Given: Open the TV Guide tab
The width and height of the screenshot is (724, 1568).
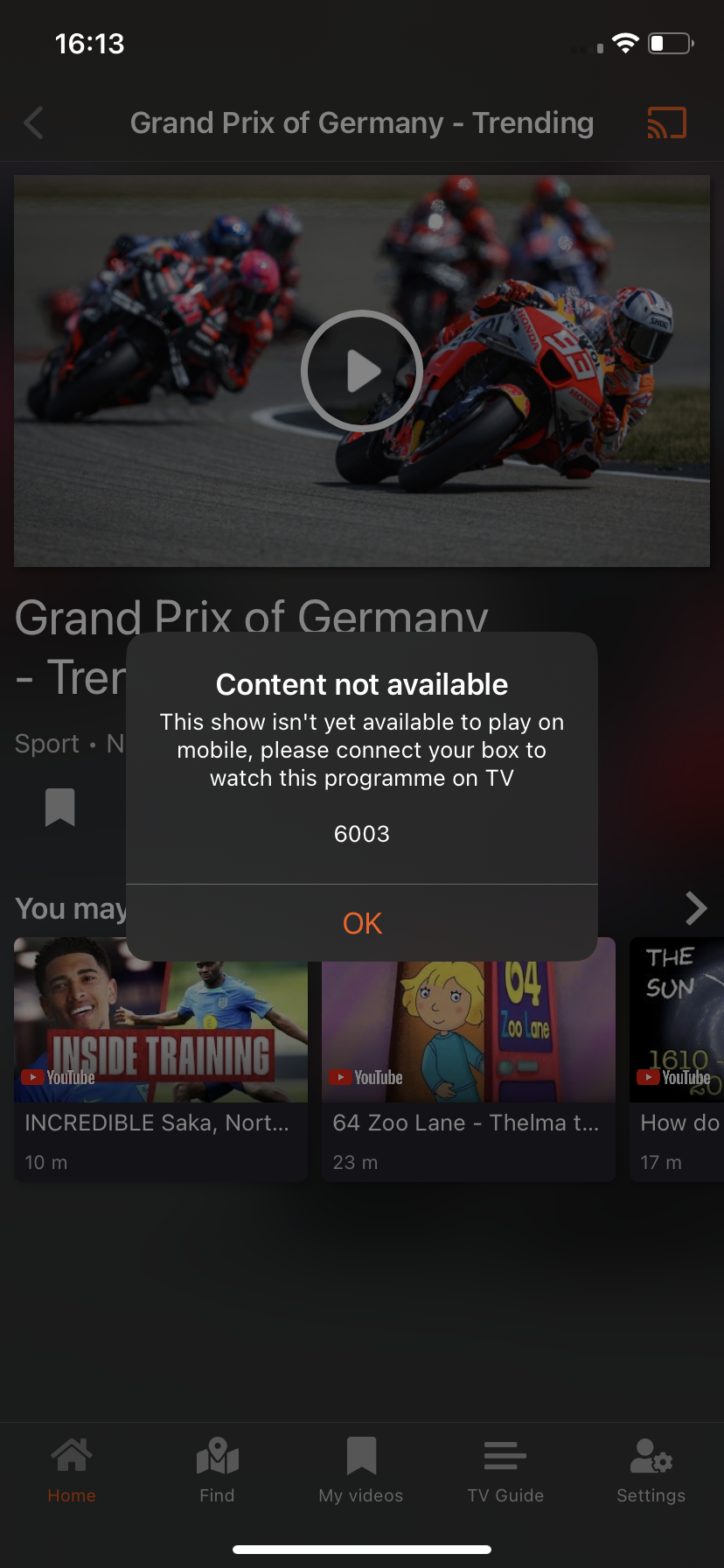Looking at the screenshot, I should (505, 1471).
